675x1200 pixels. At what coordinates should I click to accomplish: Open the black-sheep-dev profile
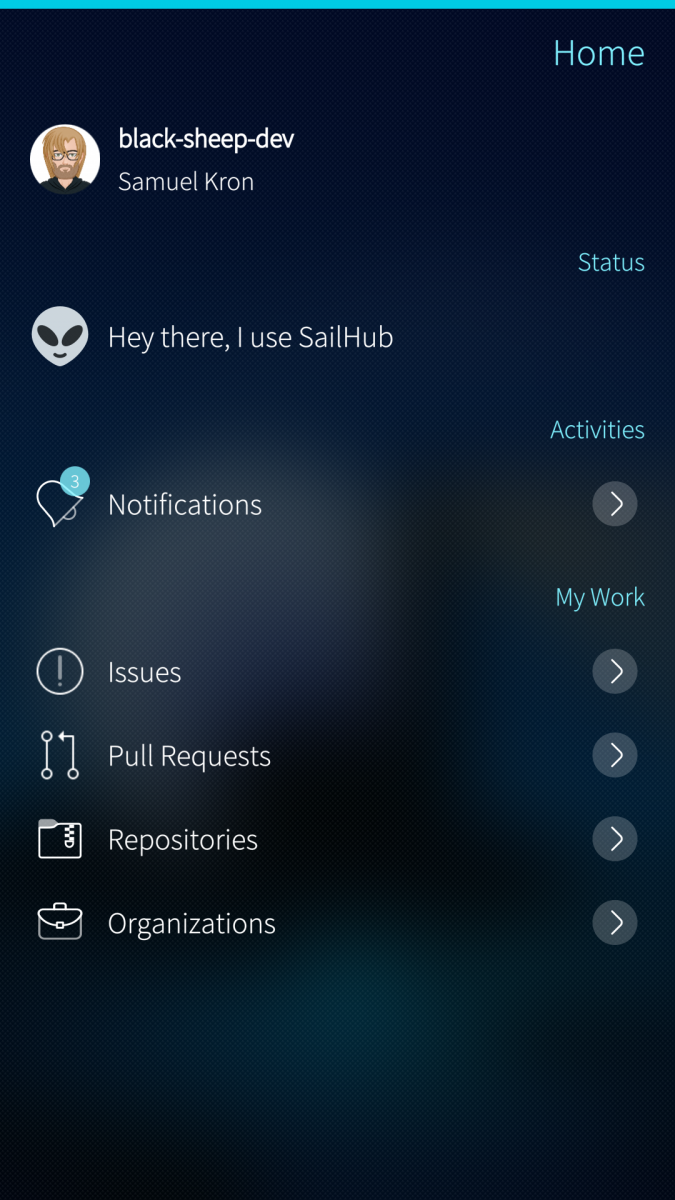coord(206,159)
